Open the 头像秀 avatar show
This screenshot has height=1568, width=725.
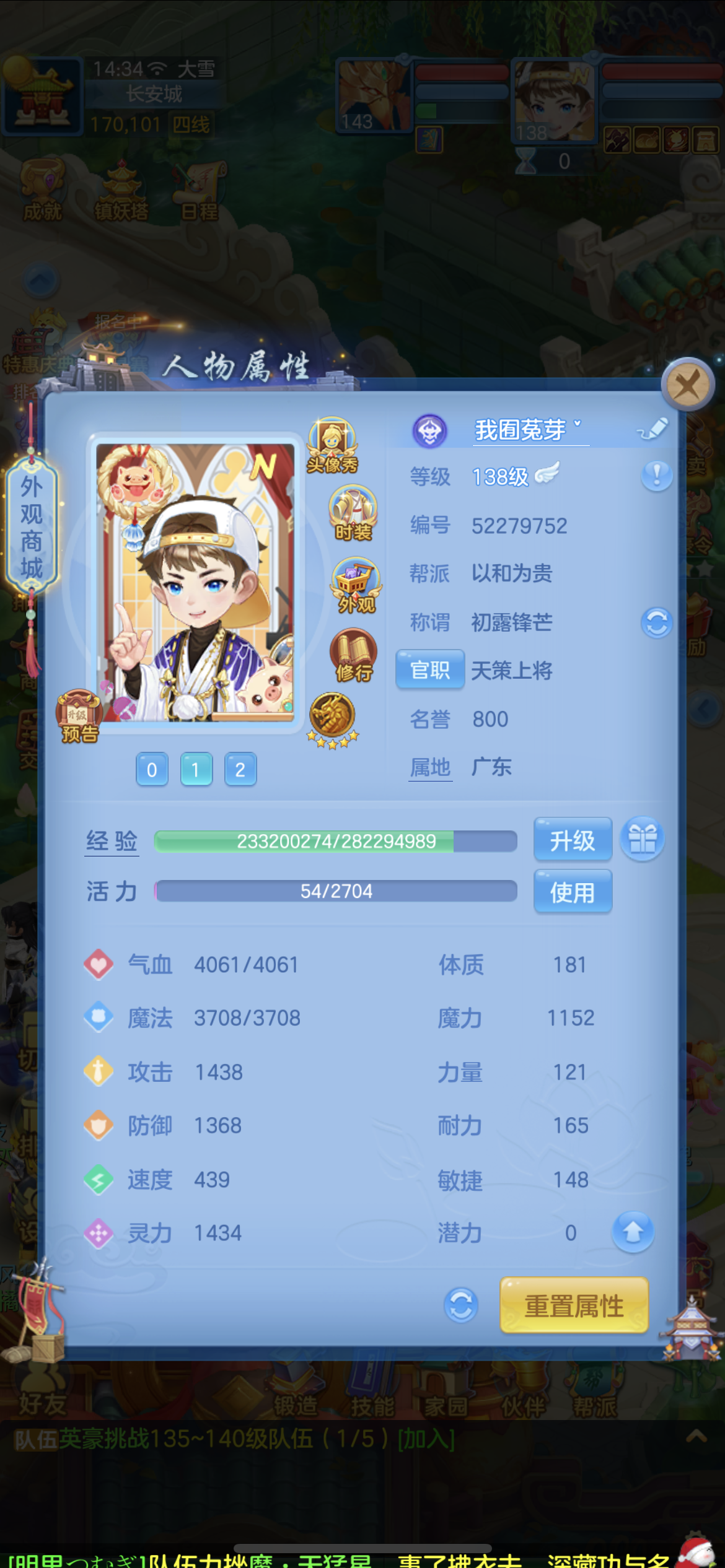333,445
